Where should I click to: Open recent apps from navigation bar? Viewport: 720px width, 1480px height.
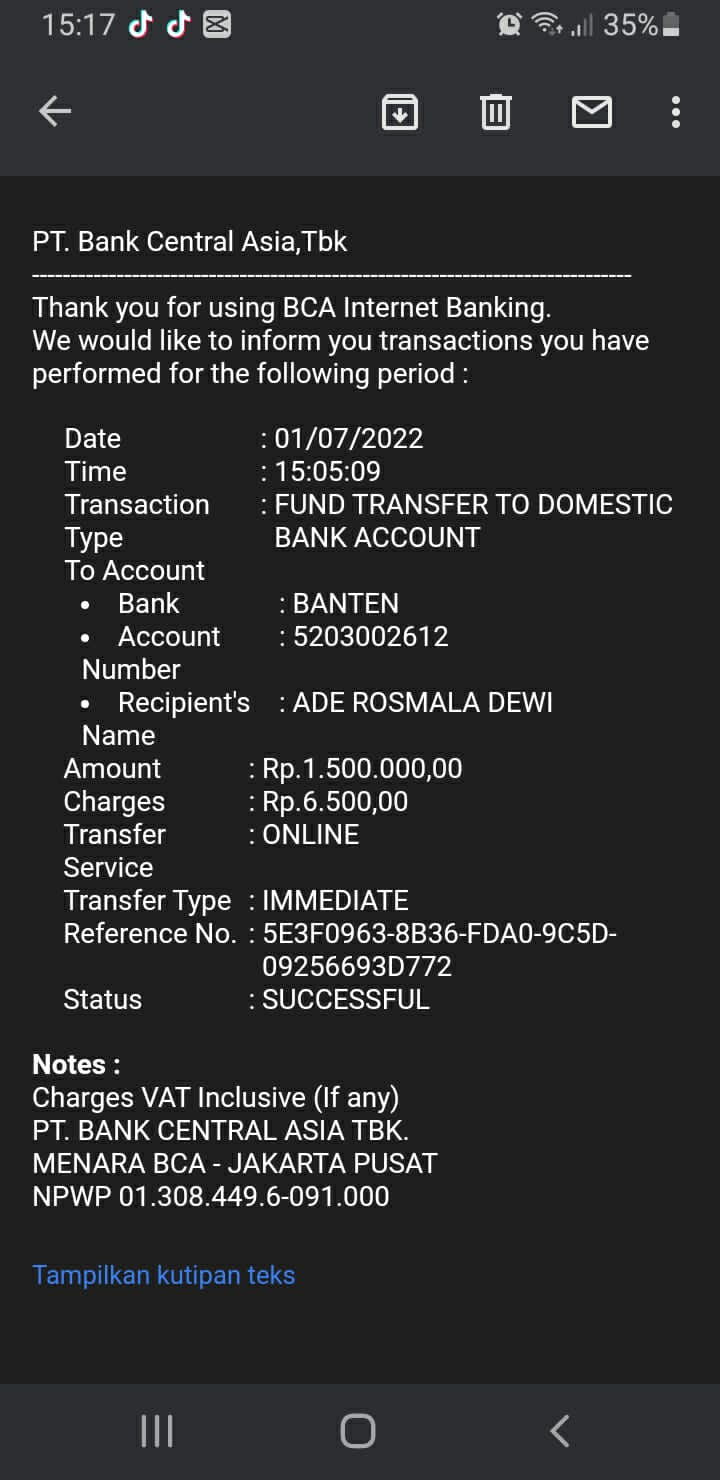156,1431
